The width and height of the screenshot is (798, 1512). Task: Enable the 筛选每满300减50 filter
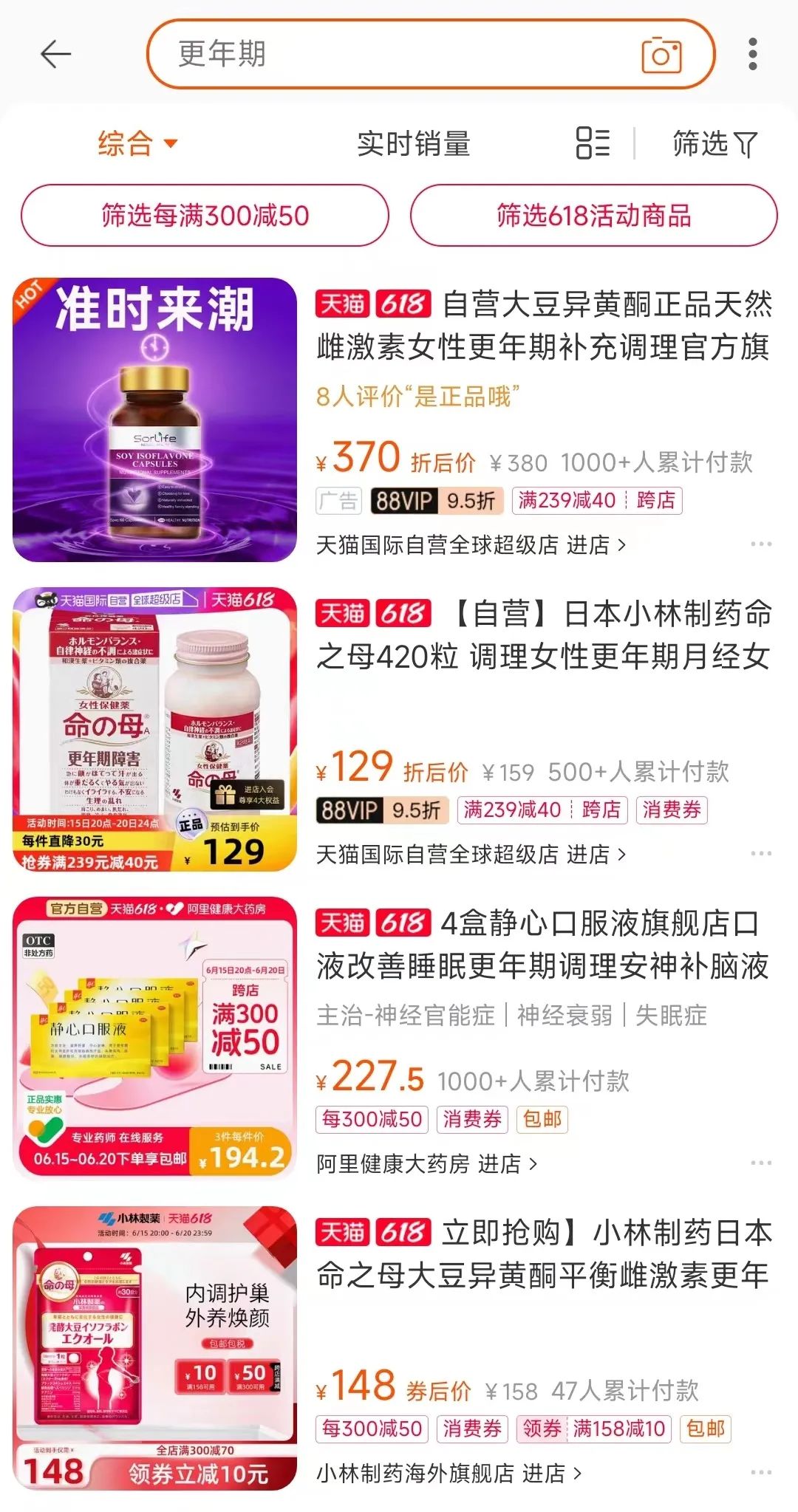tap(205, 216)
